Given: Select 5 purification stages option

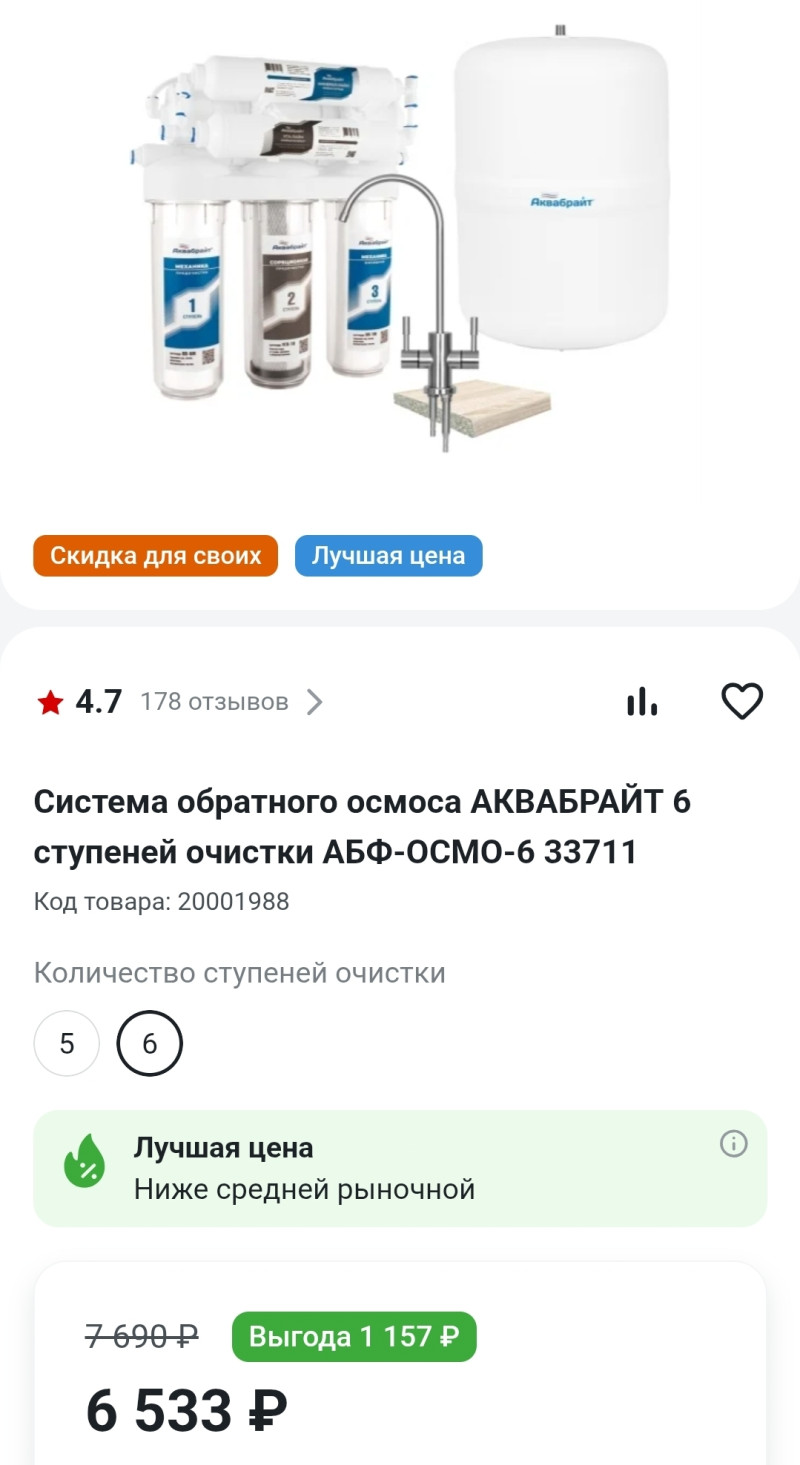Looking at the screenshot, I should coord(66,1043).
